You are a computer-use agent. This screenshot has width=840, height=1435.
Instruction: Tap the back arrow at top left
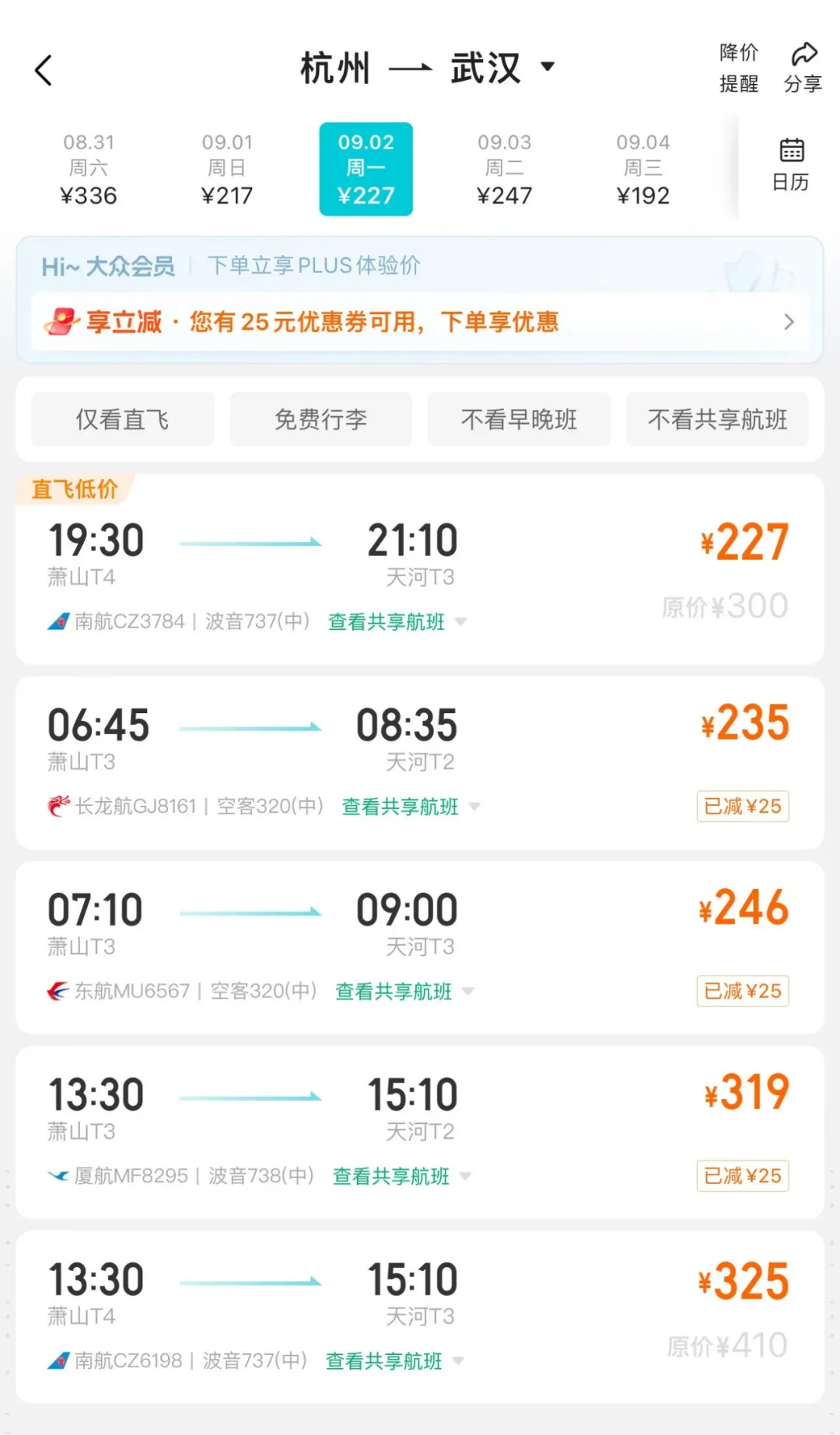tap(43, 69)
